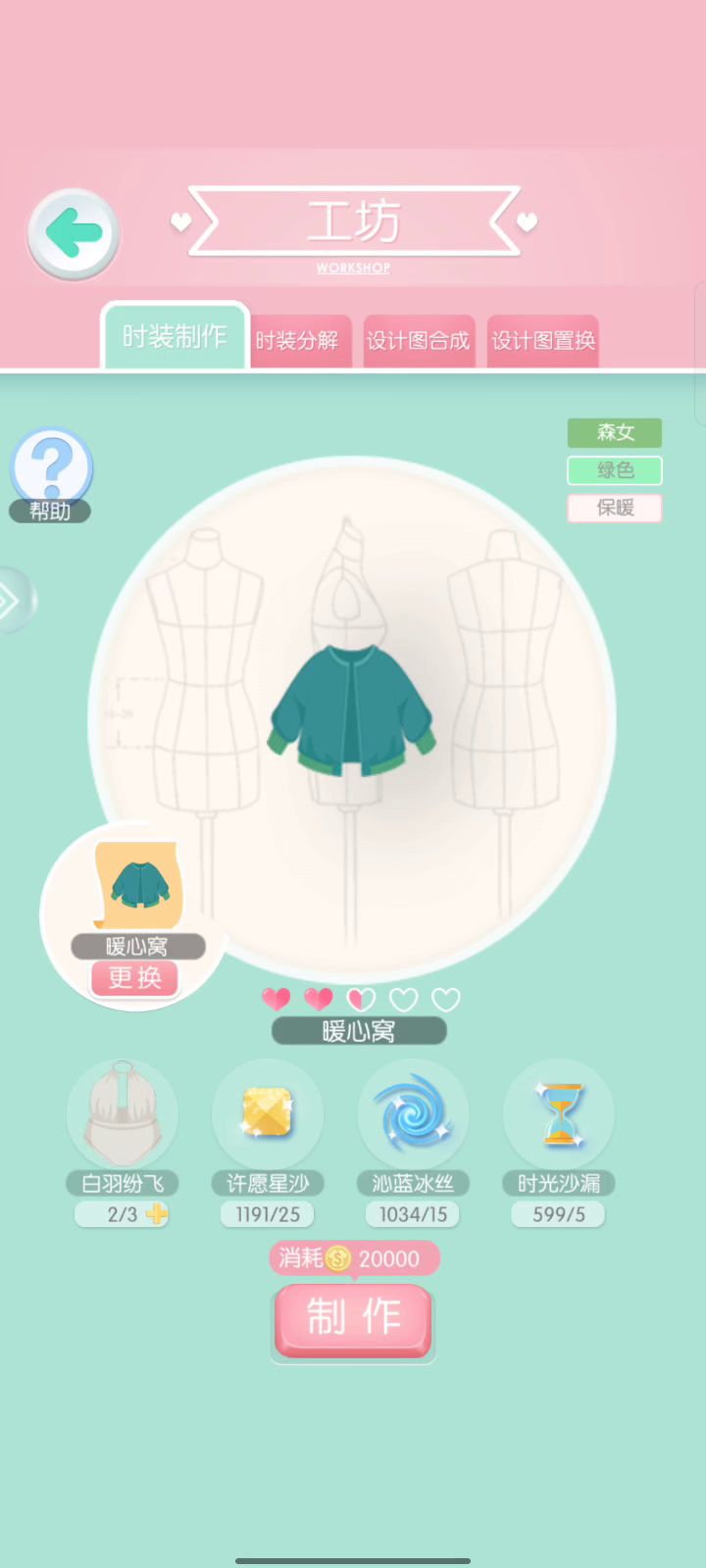The image size is (706, 1568).
Task: Tap the 森女 tag
Action: tap(615, 432)
